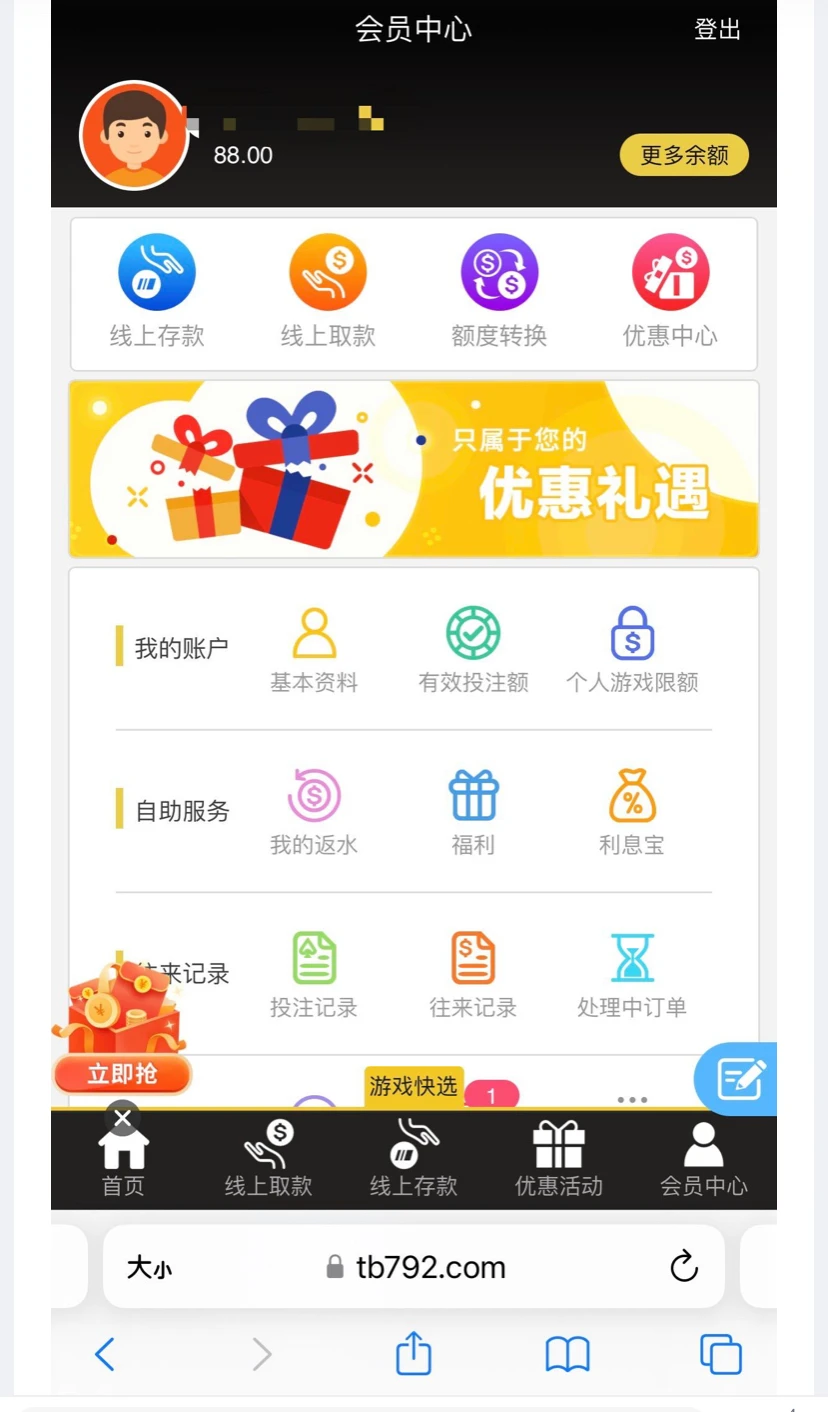Open the browser share sheet
Screen dimensions: 828x1412
tap(413, 1355)
